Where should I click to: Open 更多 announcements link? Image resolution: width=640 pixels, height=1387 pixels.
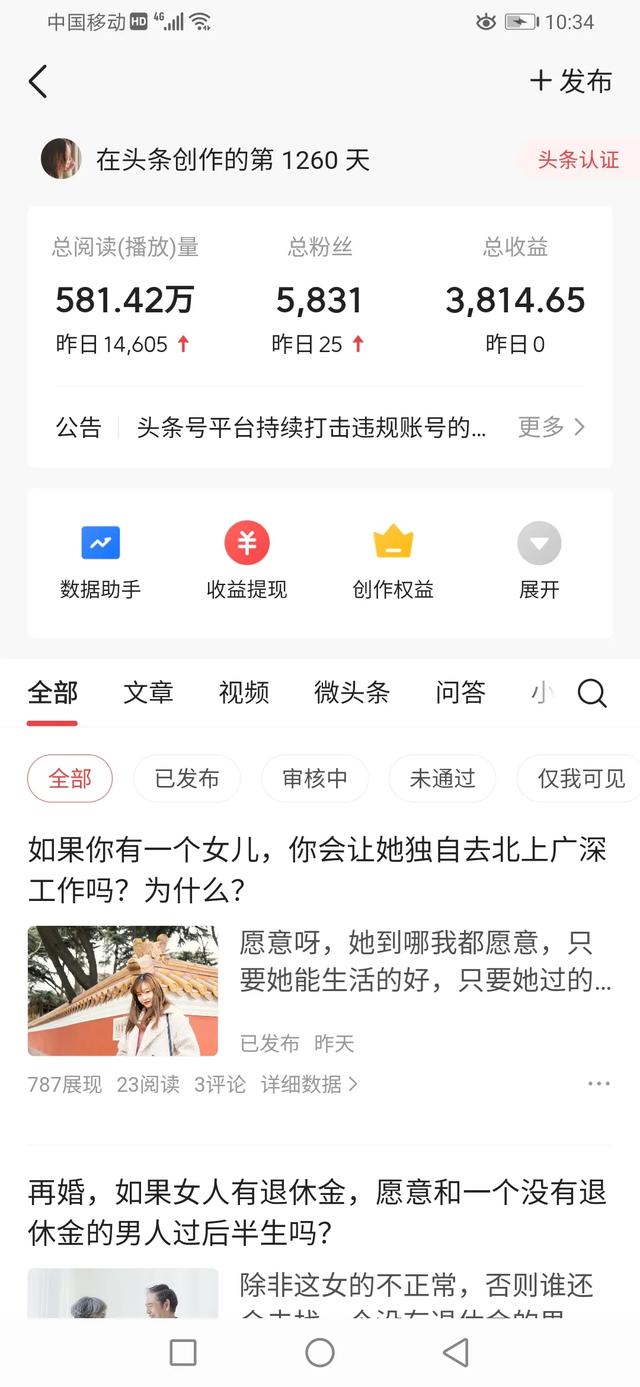pyautogui.click(x=551, y=427)
